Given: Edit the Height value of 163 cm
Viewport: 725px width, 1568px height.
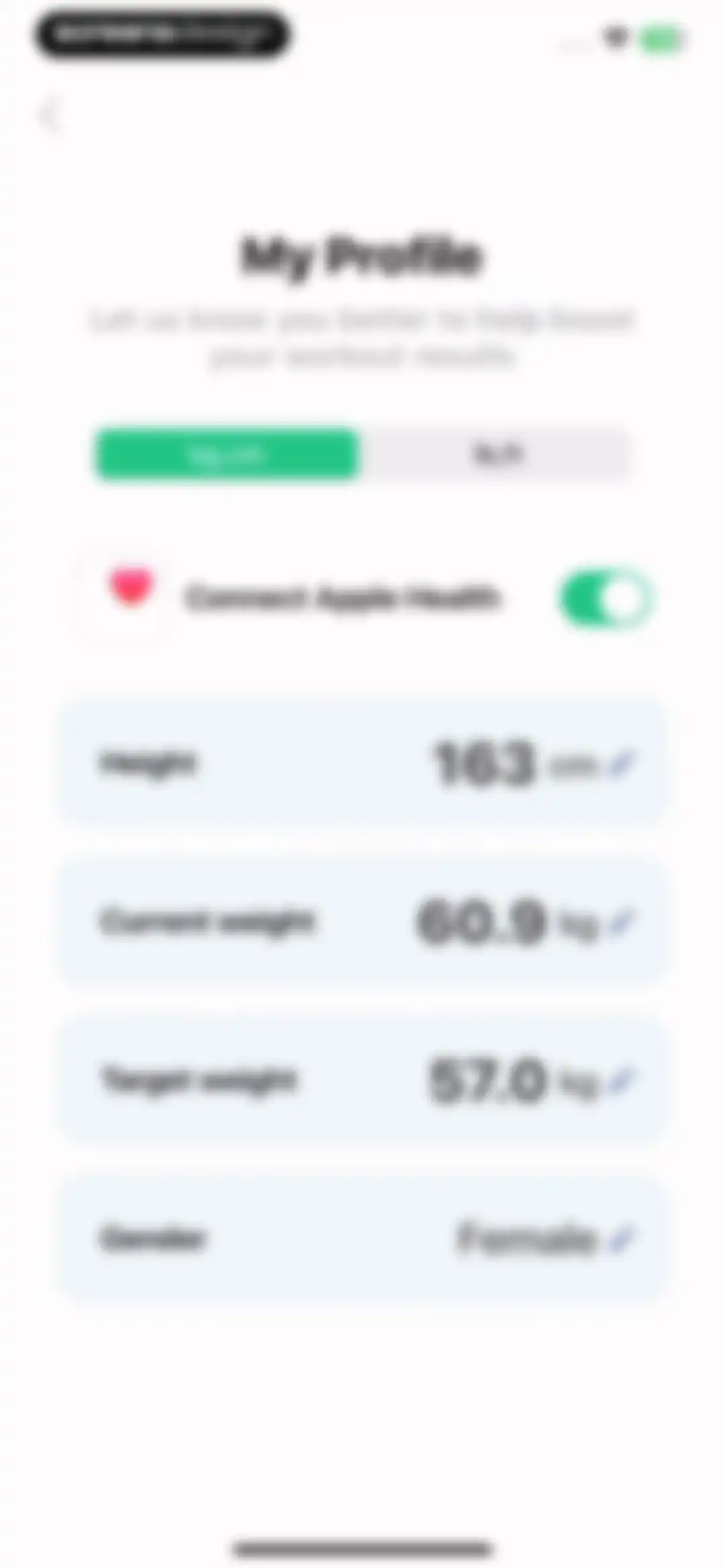Looking at the screenshot, I should click(x=362, y=763).
